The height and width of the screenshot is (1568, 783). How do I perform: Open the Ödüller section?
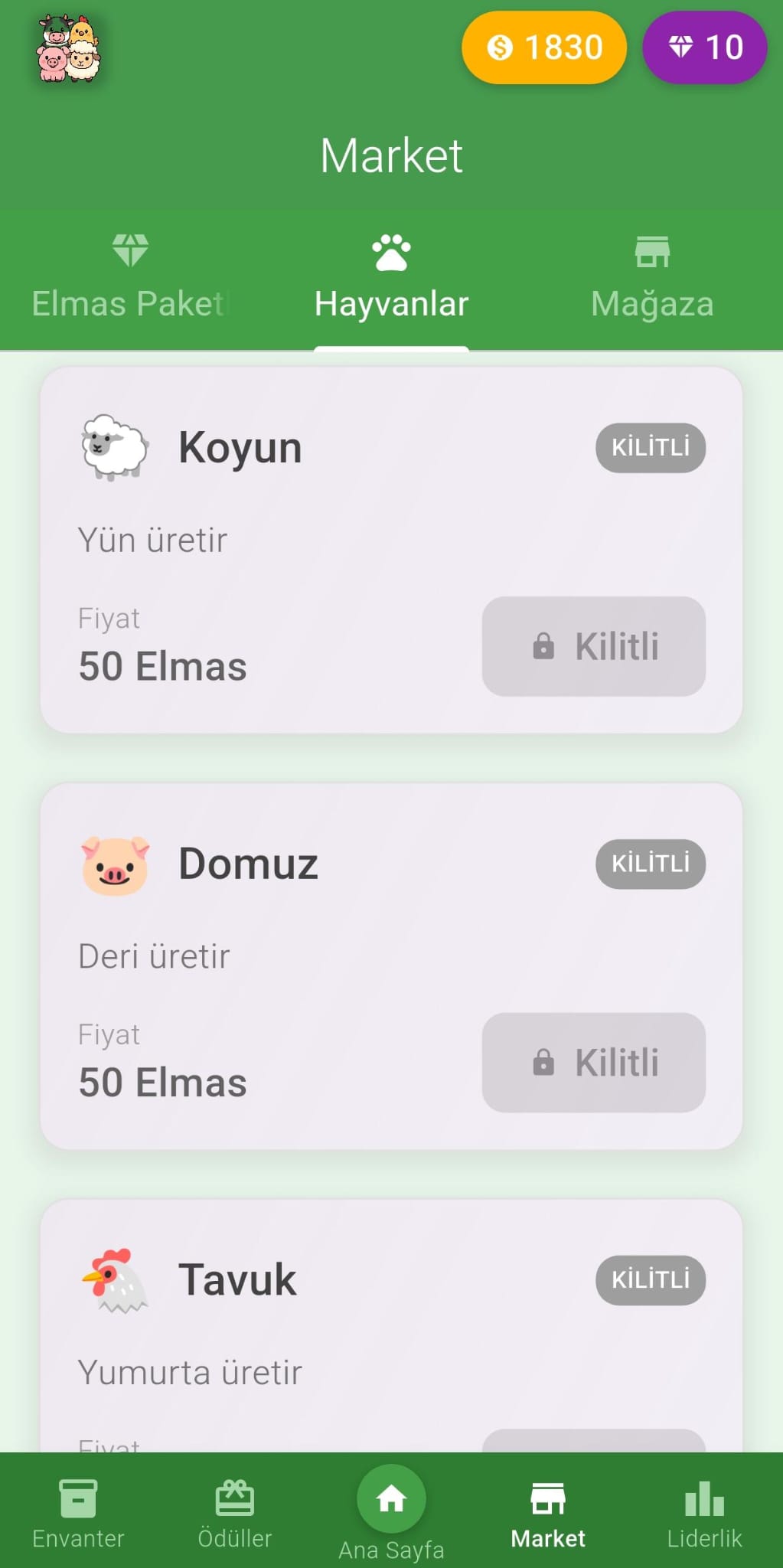235,1514
